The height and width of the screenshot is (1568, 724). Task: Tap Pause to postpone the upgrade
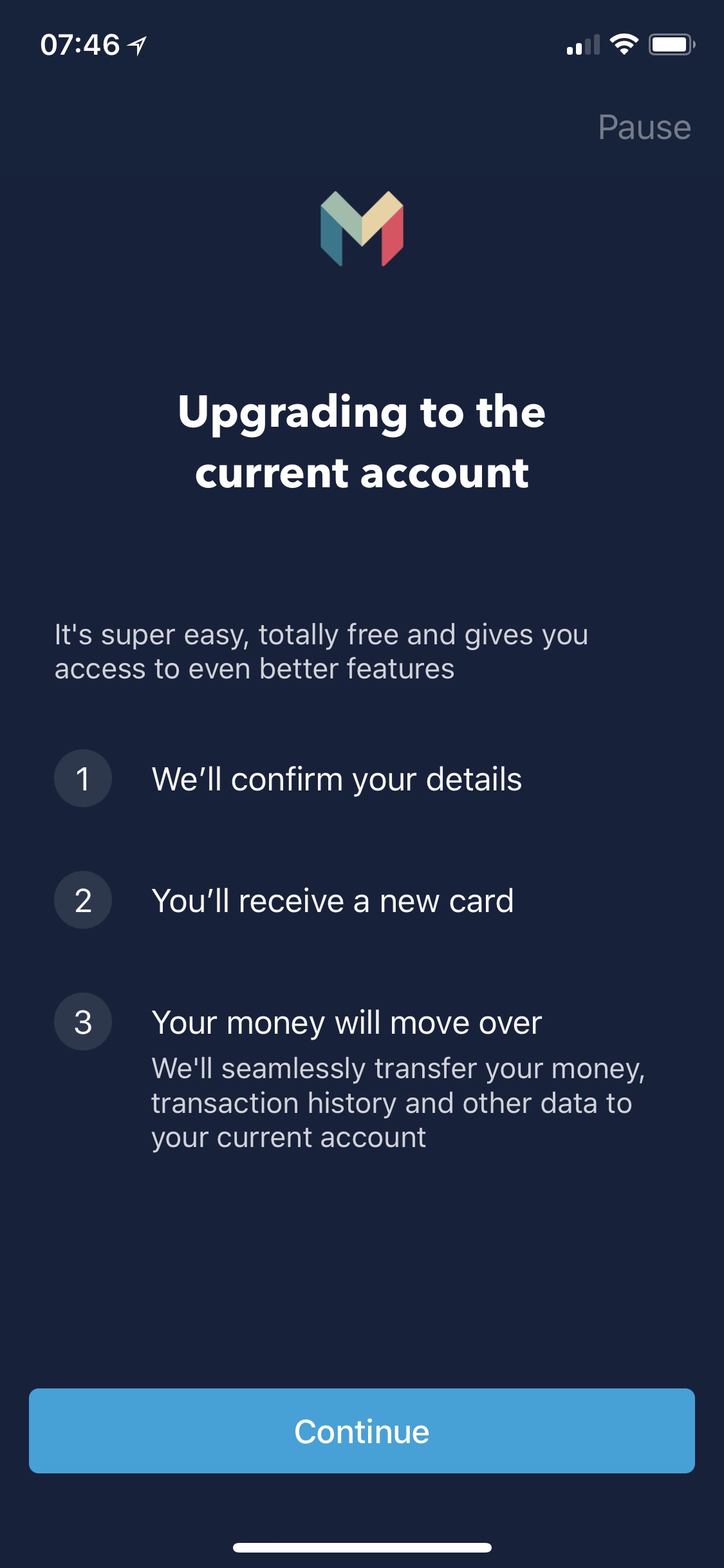(644, 127)
